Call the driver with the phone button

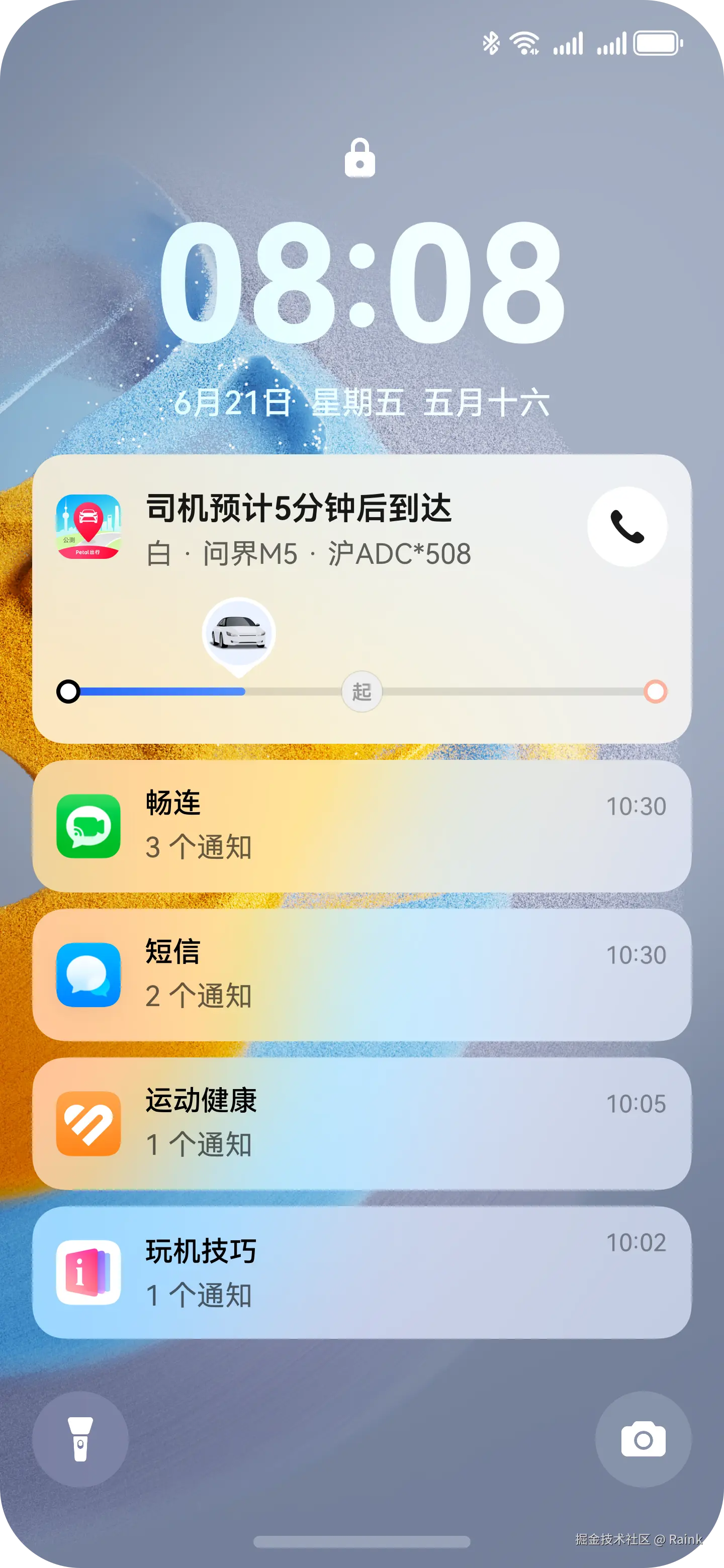click(626, 527)
